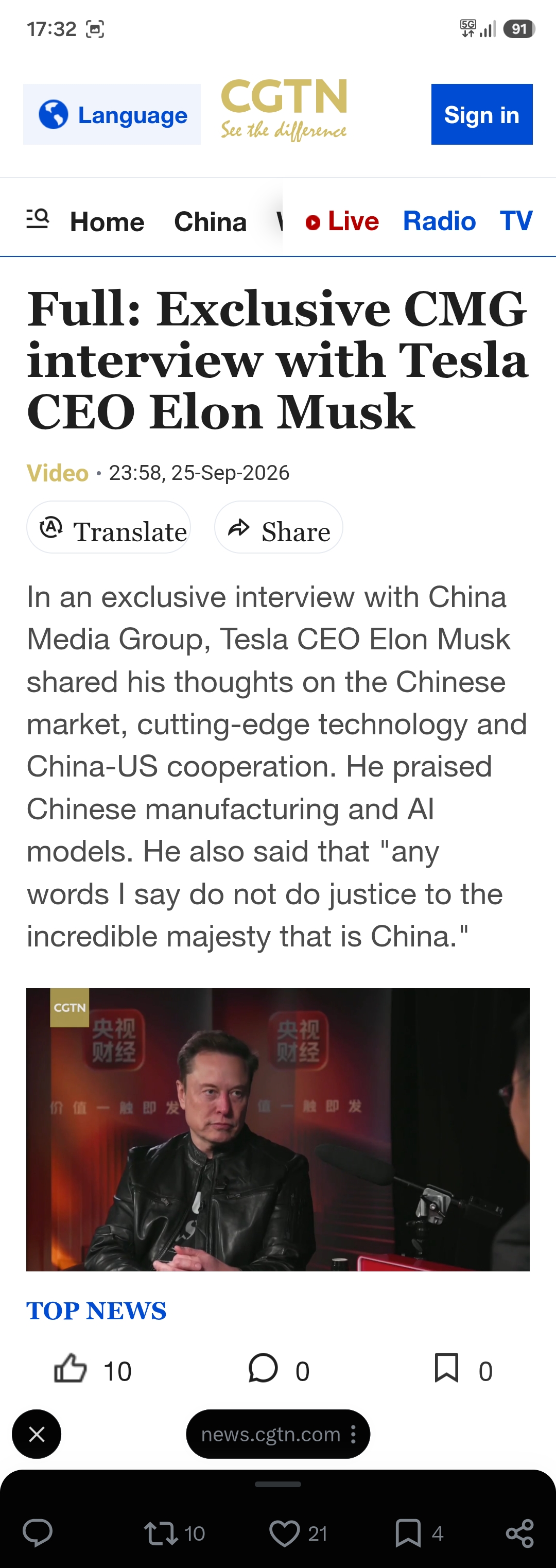Tap the Sign in button
Screen dimensions: 556x1568
click(482, 114)
